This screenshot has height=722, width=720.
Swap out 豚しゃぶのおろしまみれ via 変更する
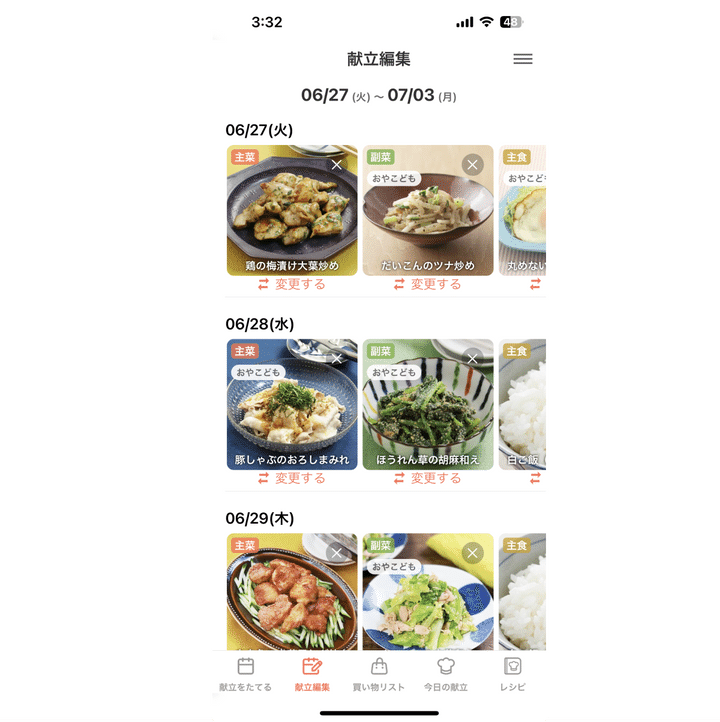pyautogui.click(x=292, y=479)
